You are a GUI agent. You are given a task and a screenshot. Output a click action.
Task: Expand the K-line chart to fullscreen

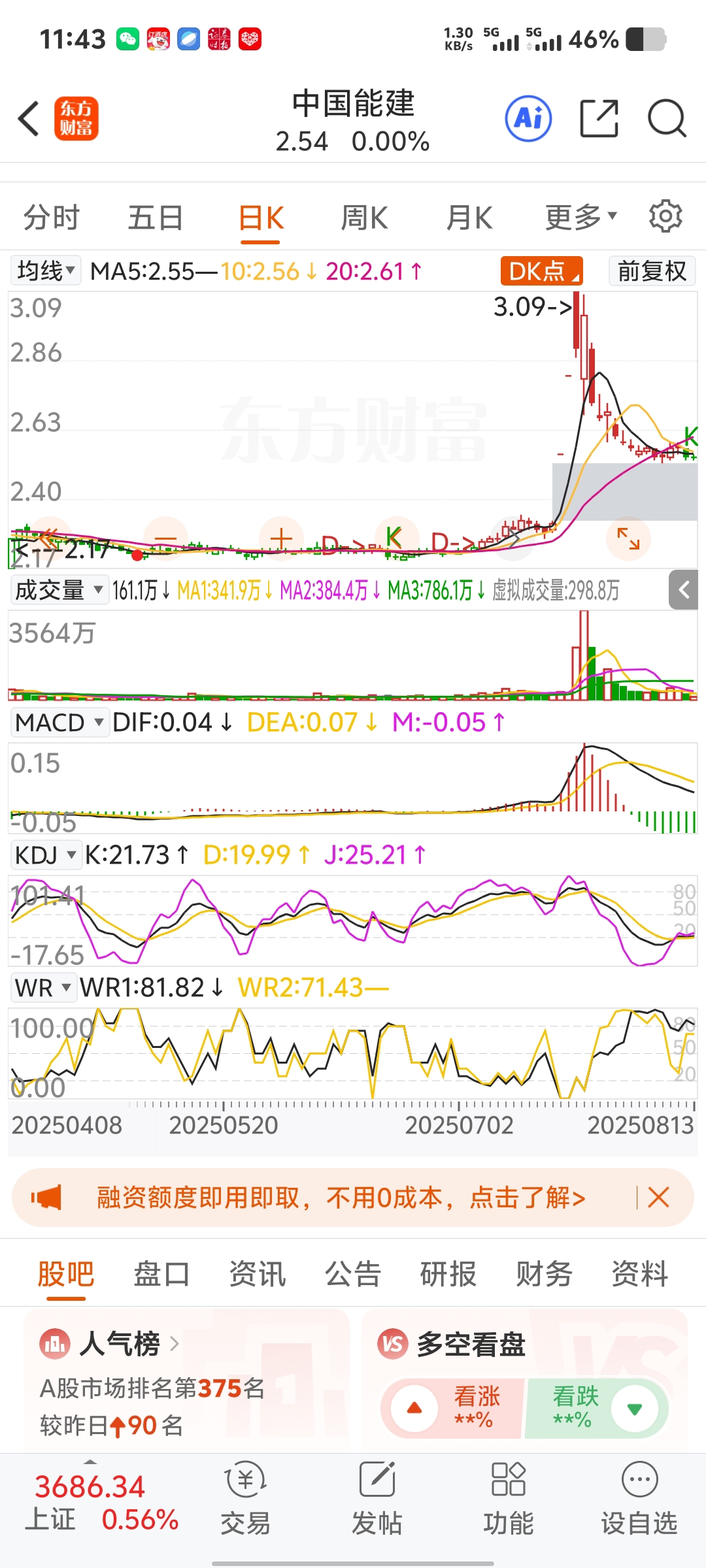[628, 539]
